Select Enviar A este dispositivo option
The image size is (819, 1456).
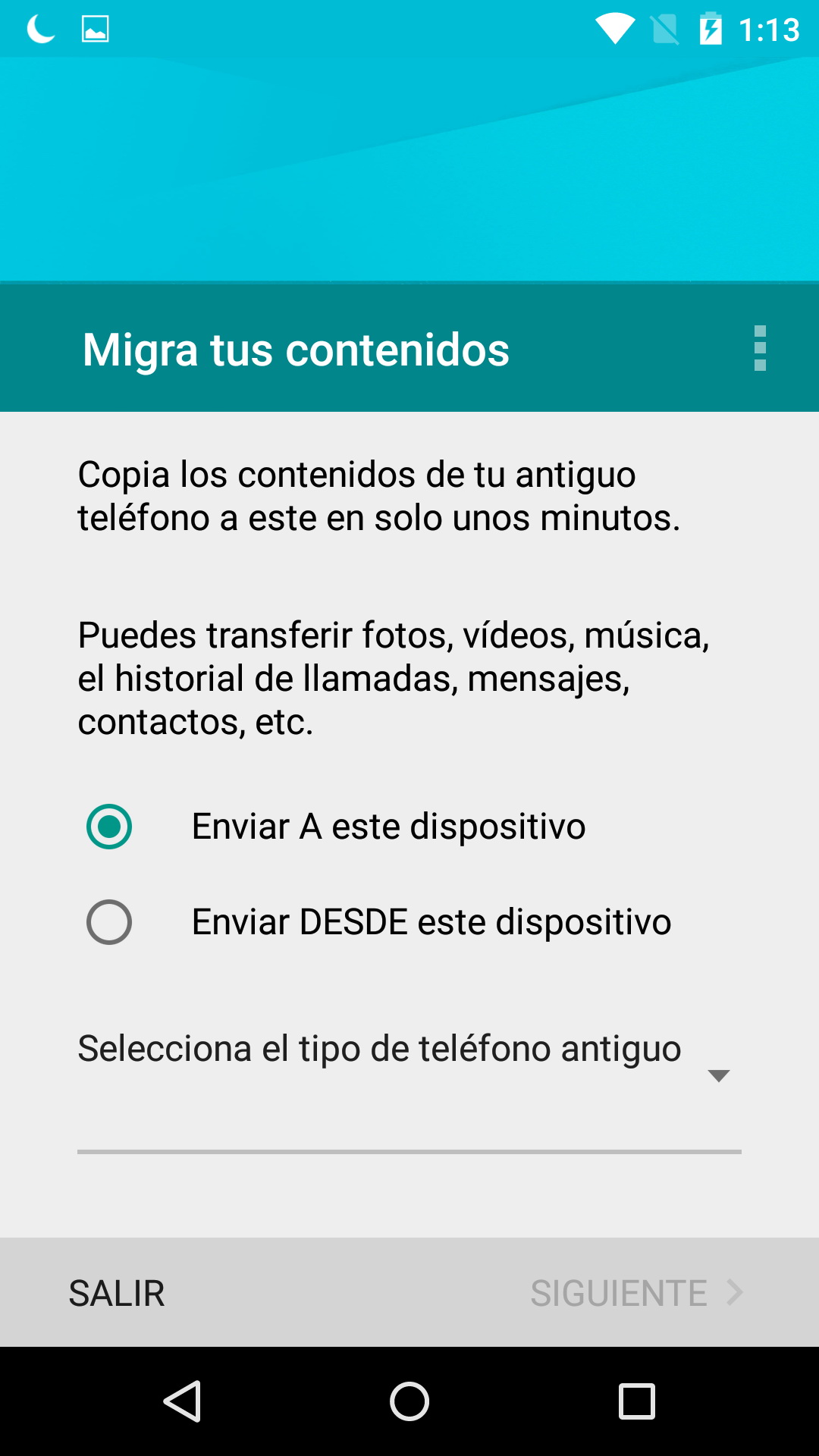pos(109,827)
